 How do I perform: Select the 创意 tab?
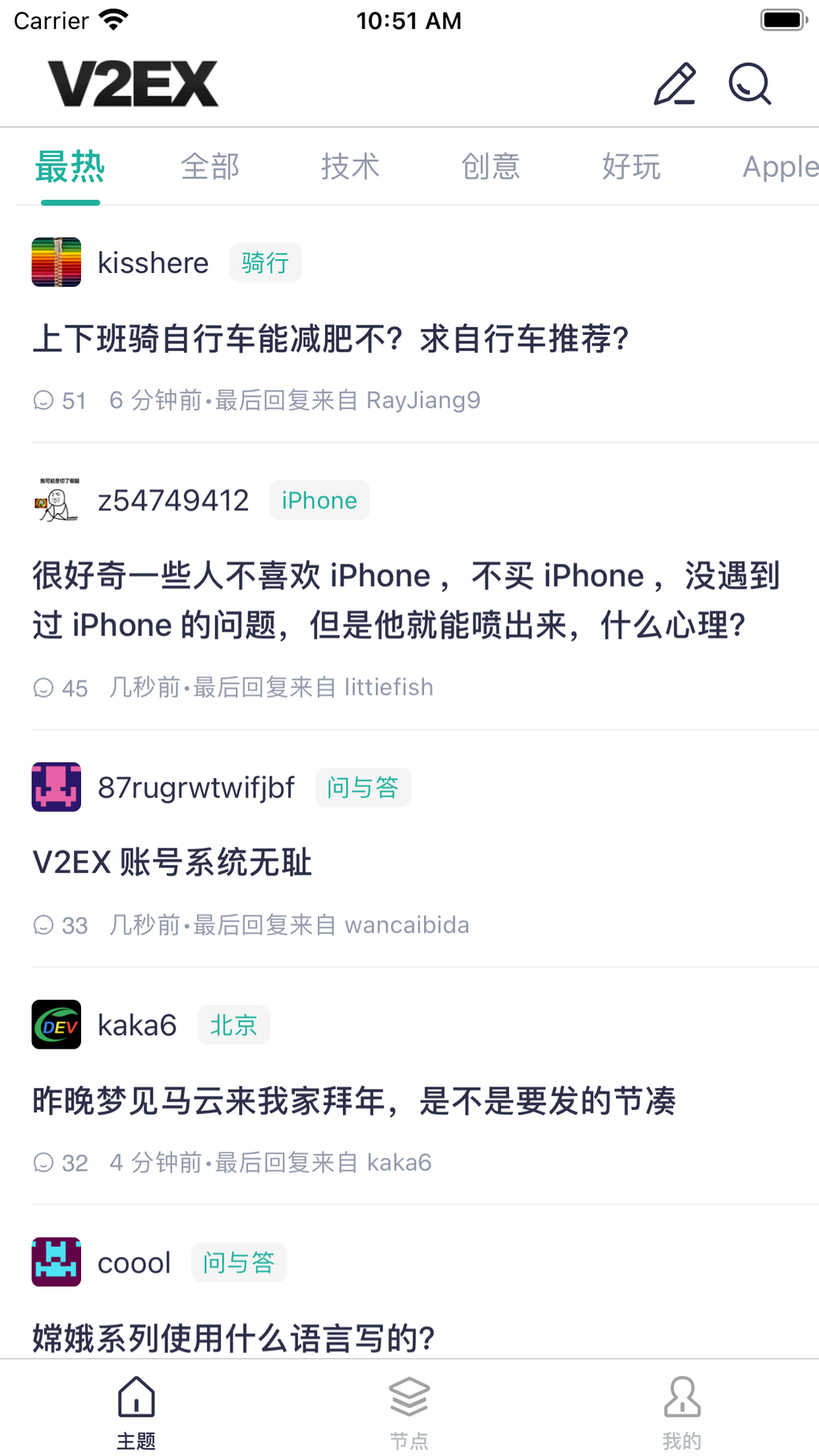(491, 167)
